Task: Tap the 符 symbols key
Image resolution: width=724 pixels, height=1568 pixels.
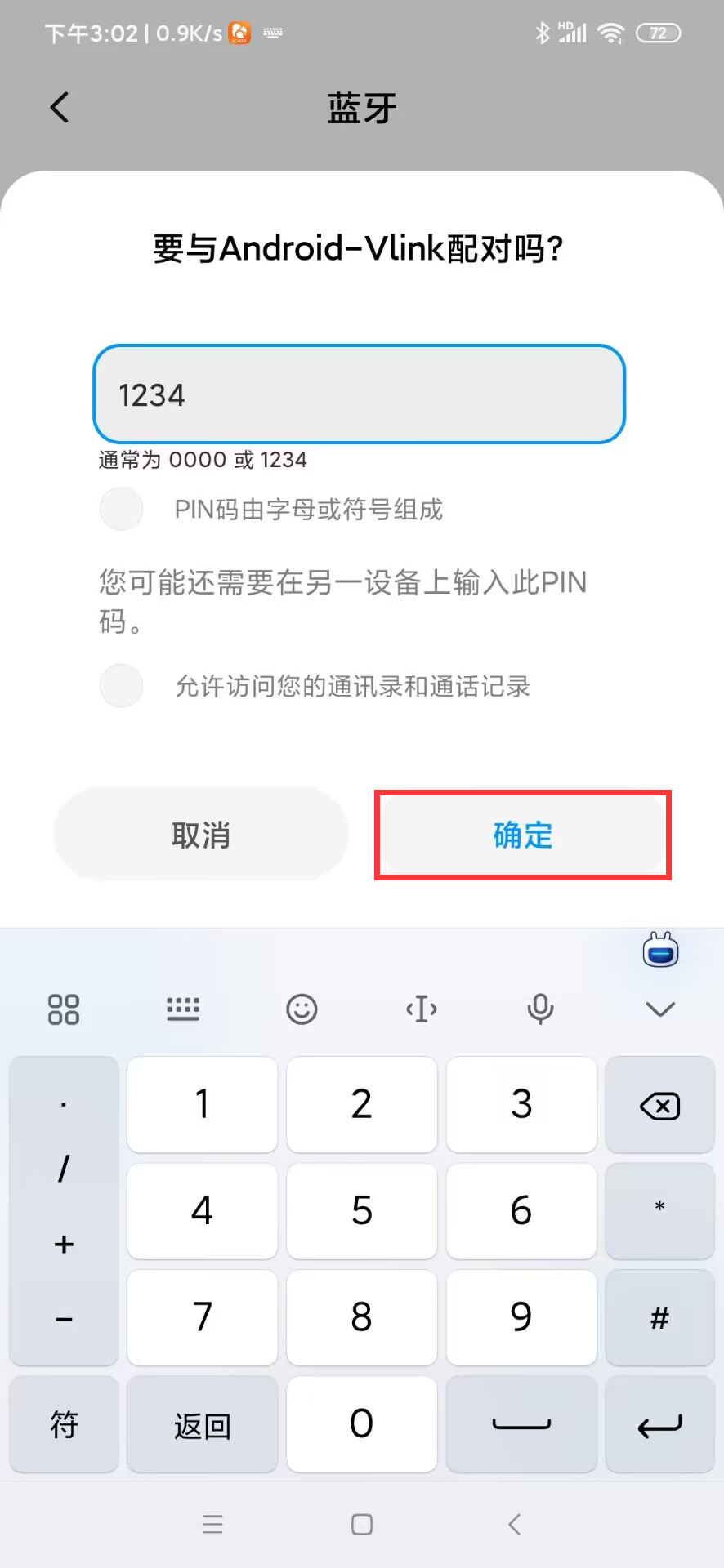Action: pos(64,1425)
